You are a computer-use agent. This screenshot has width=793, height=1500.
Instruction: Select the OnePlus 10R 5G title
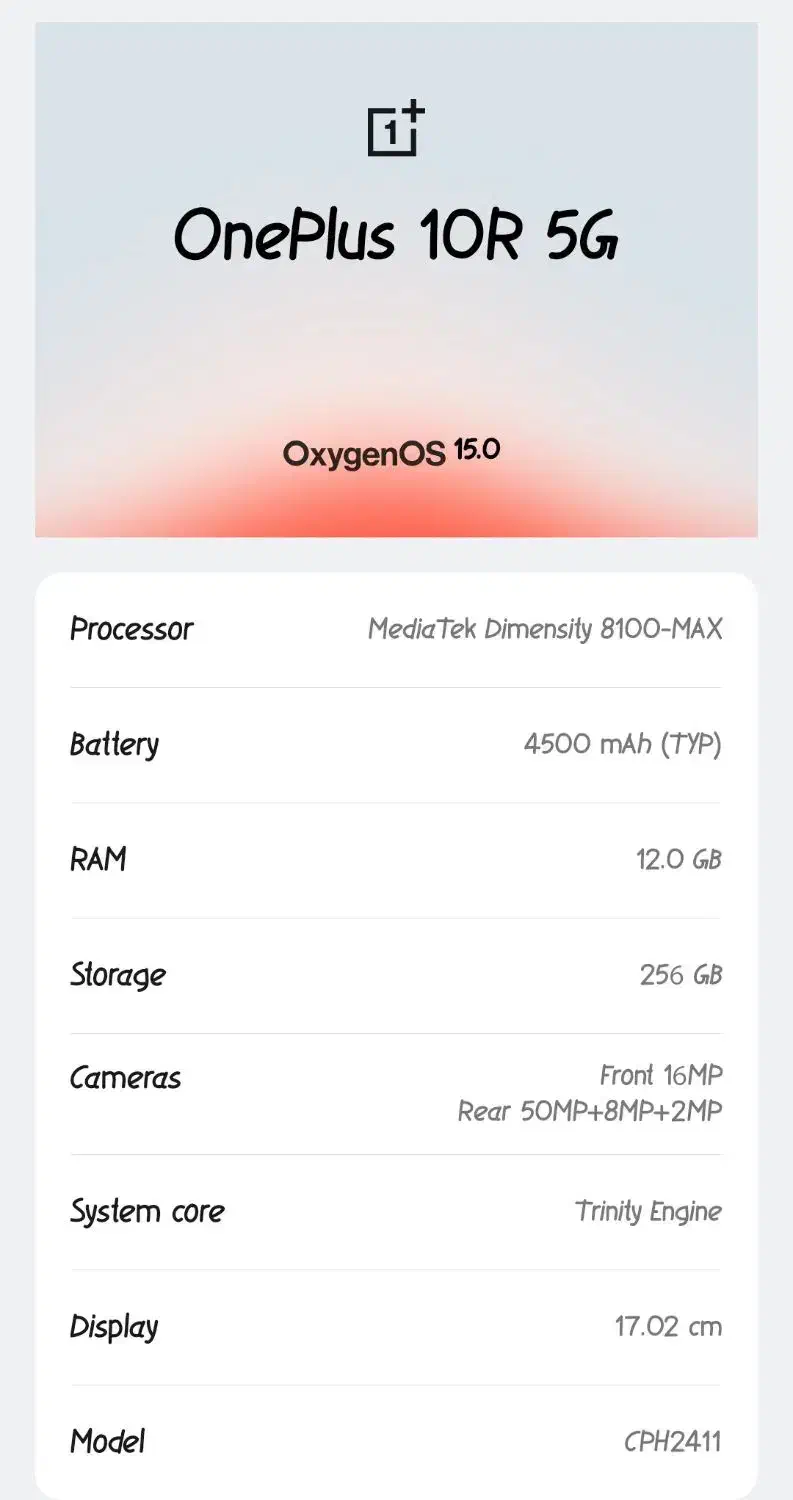pos(396,235)
